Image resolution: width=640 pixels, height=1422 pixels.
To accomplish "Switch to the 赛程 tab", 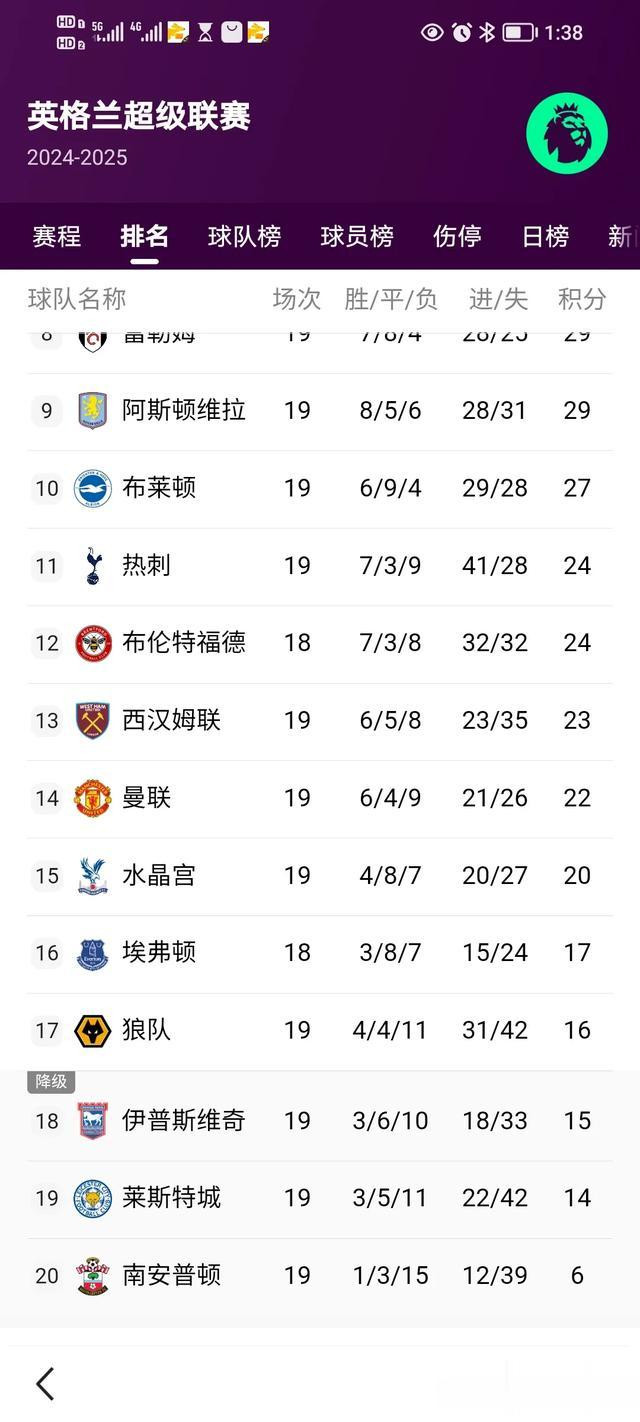I will [56, 237].
